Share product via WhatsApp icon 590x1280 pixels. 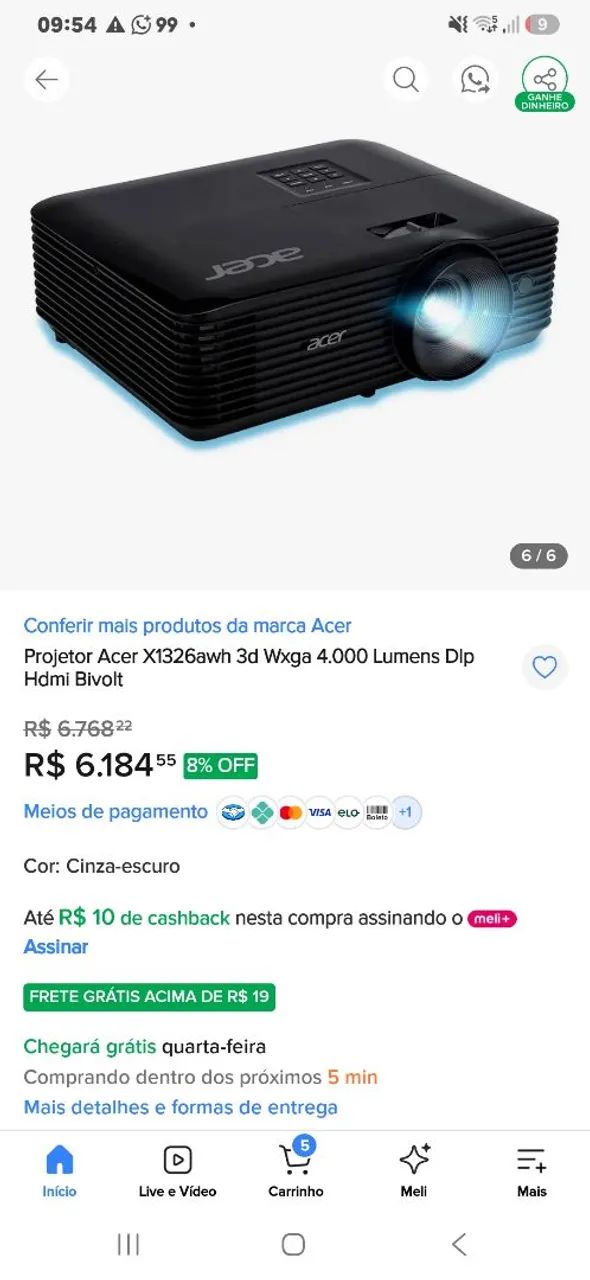pos(475,80)
